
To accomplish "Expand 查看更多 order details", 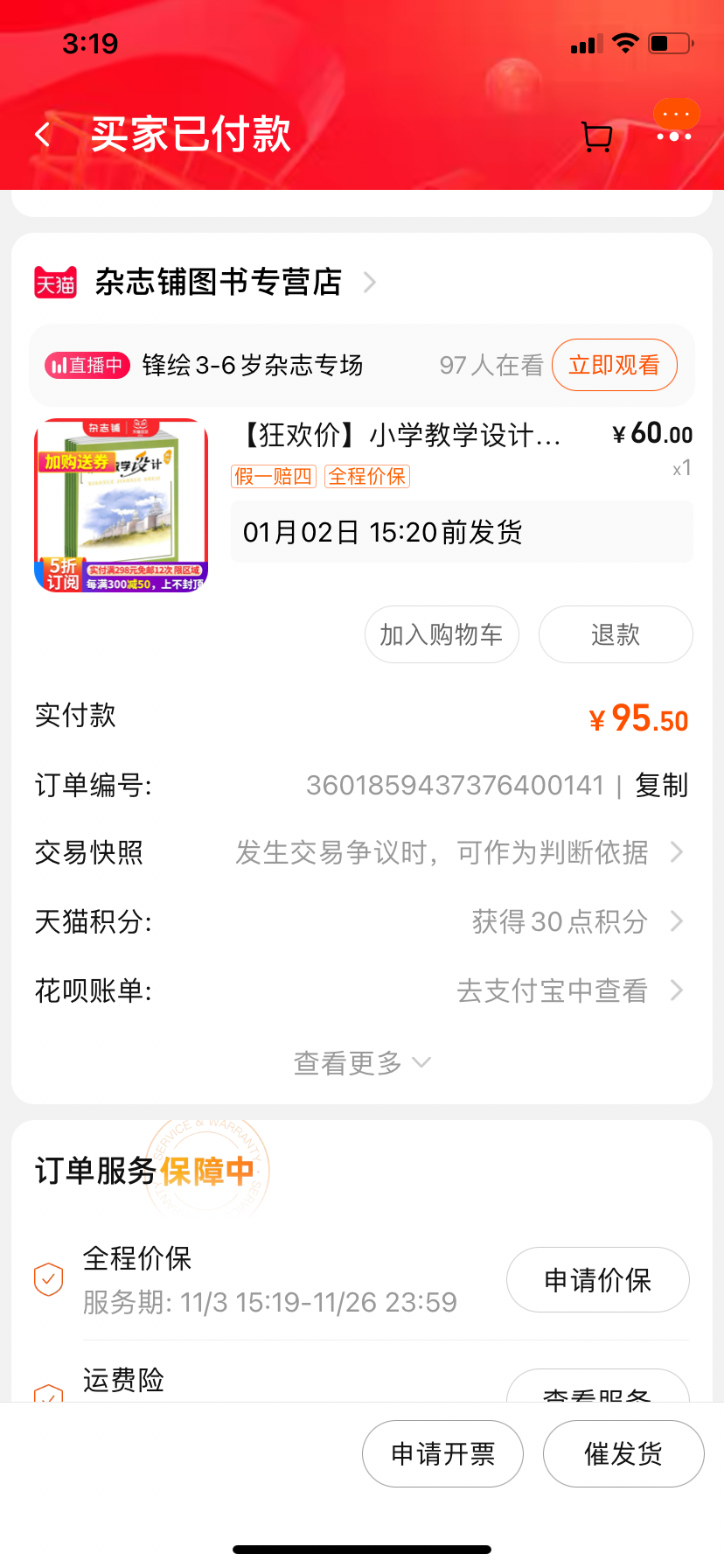I will (362, 1062).
